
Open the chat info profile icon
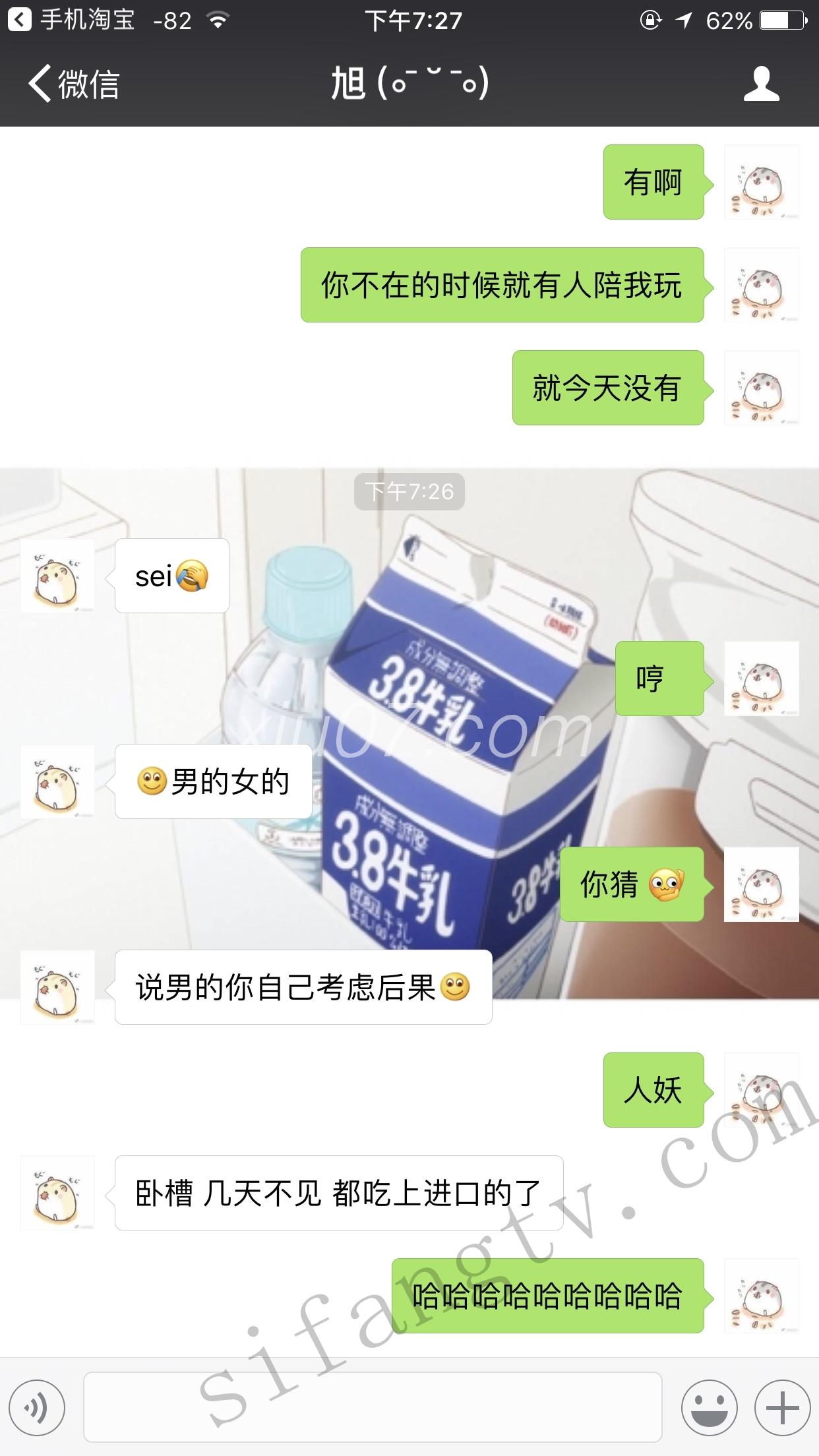point(761,84)
